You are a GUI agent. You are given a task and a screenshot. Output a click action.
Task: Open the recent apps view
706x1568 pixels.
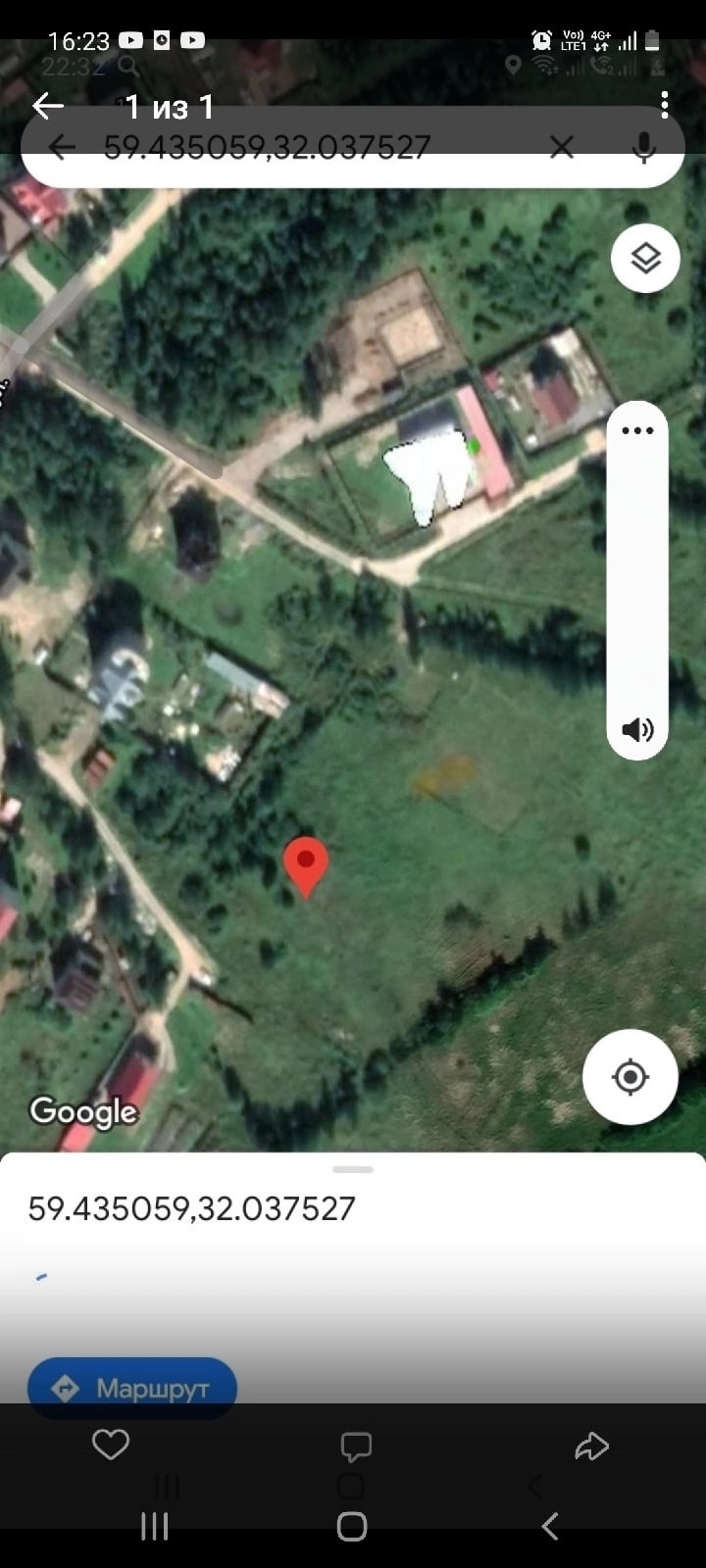[155, 1526]
